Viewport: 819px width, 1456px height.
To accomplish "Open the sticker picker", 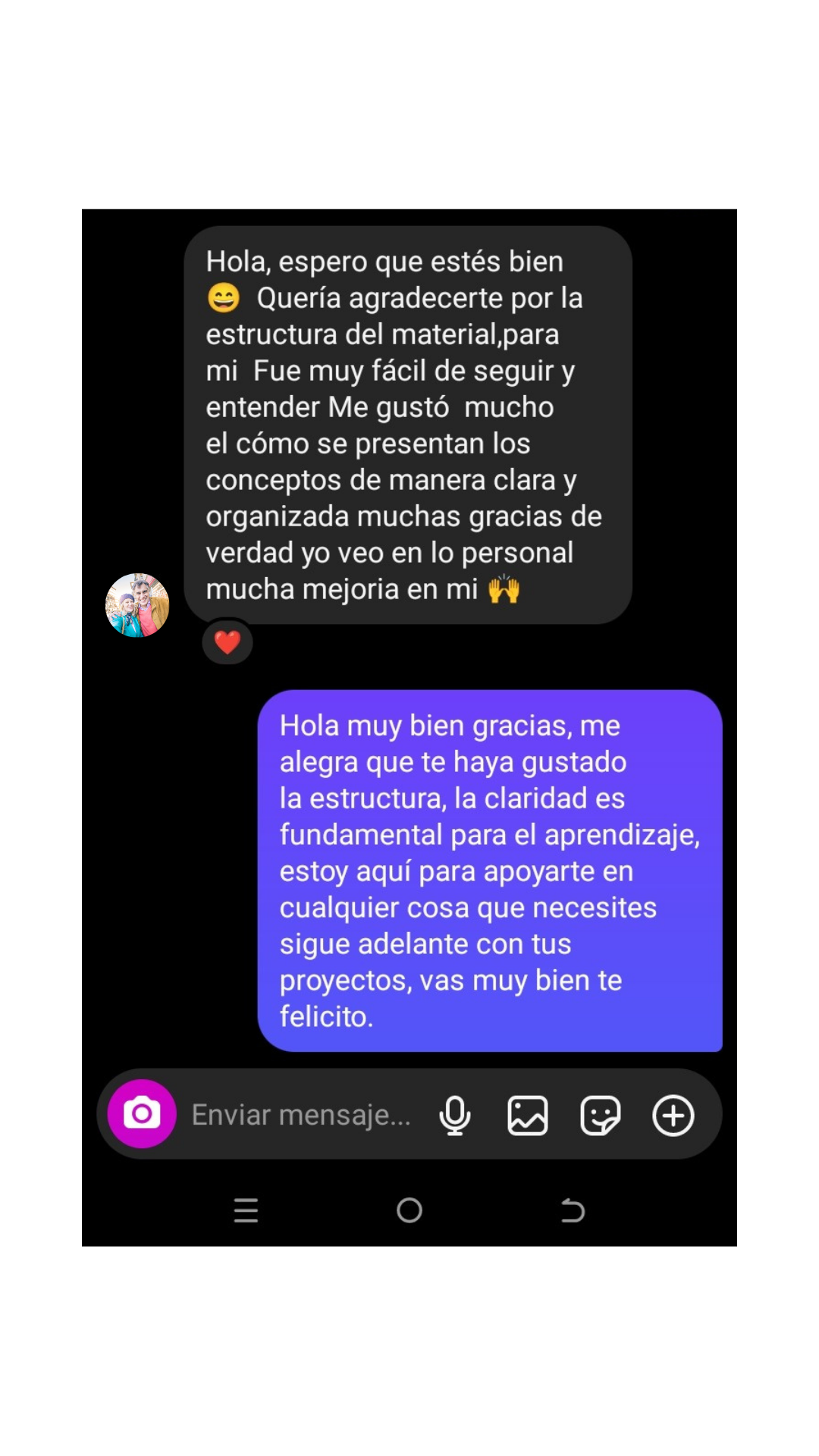I will pyautogui.click(x=600, y=1115).
